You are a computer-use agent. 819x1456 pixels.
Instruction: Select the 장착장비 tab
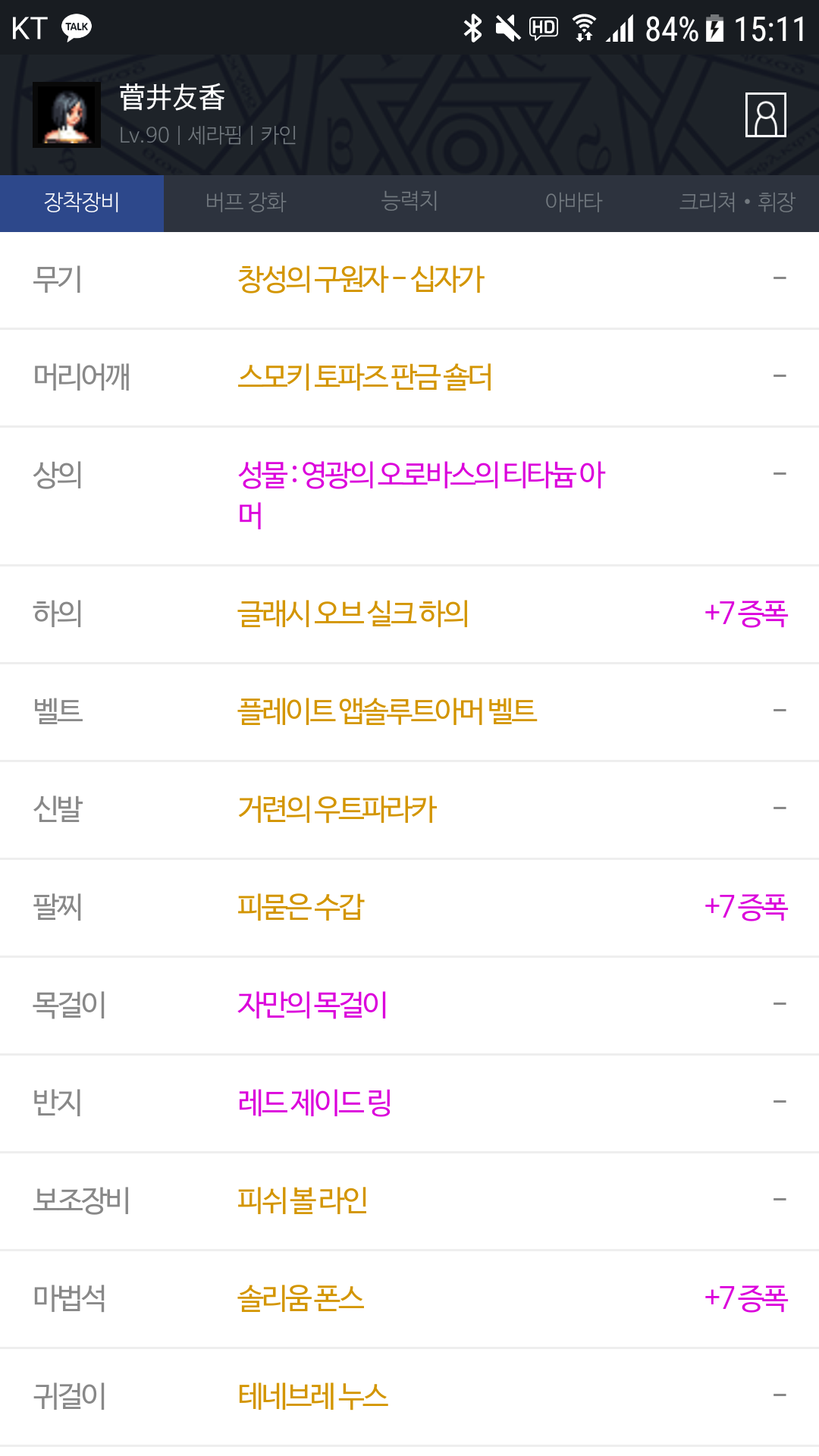82,202
